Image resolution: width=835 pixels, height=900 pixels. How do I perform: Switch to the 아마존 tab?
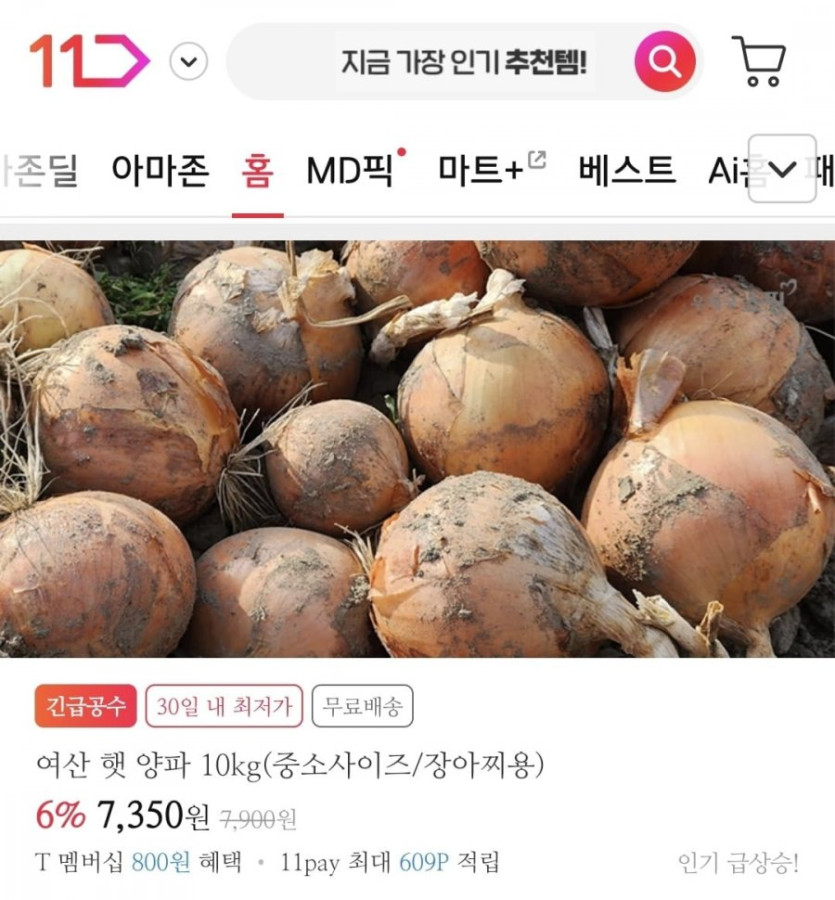[160, 171]
